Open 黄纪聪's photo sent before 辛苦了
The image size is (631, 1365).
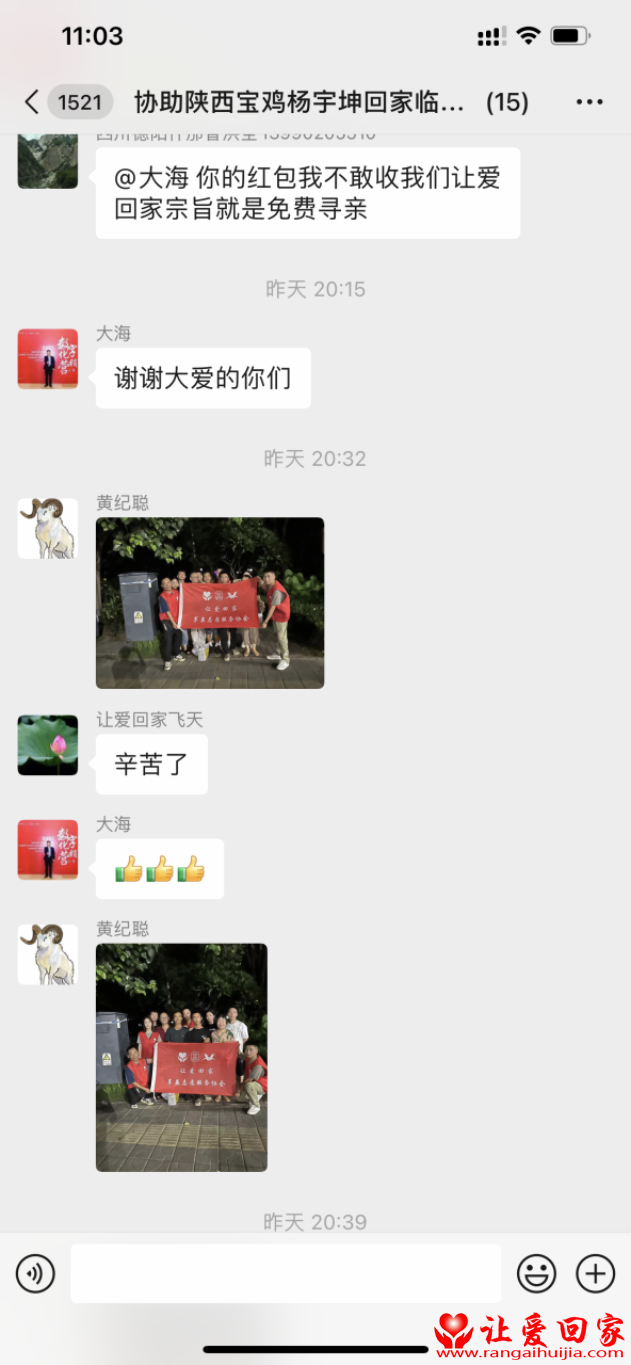[x=210, y=602]
